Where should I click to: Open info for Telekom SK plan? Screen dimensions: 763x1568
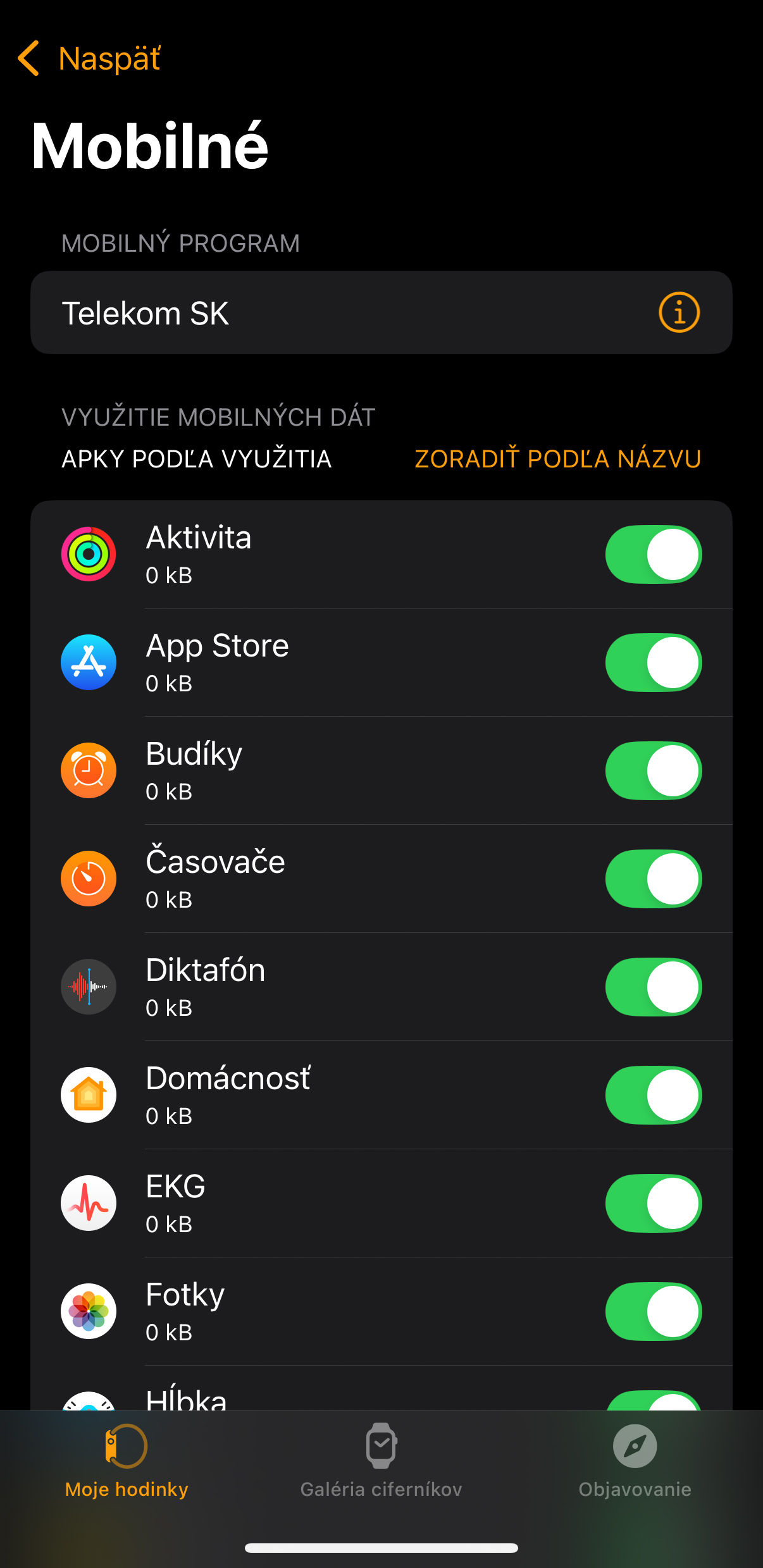679,312
